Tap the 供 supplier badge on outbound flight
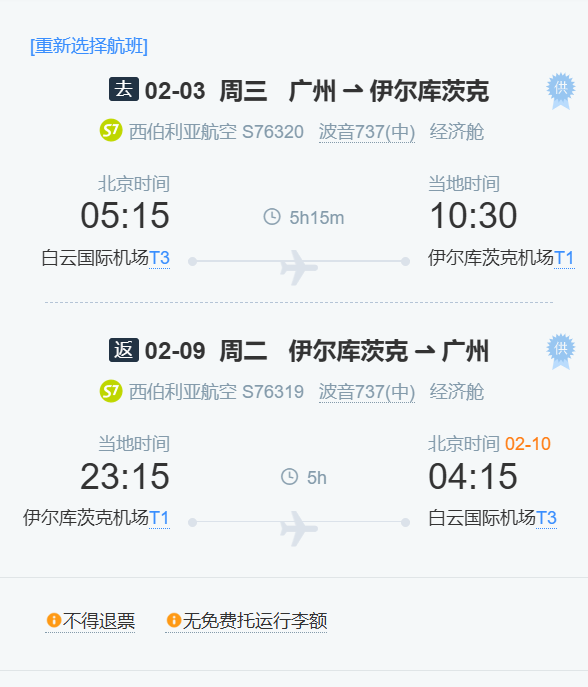 [x=561, y=91]
